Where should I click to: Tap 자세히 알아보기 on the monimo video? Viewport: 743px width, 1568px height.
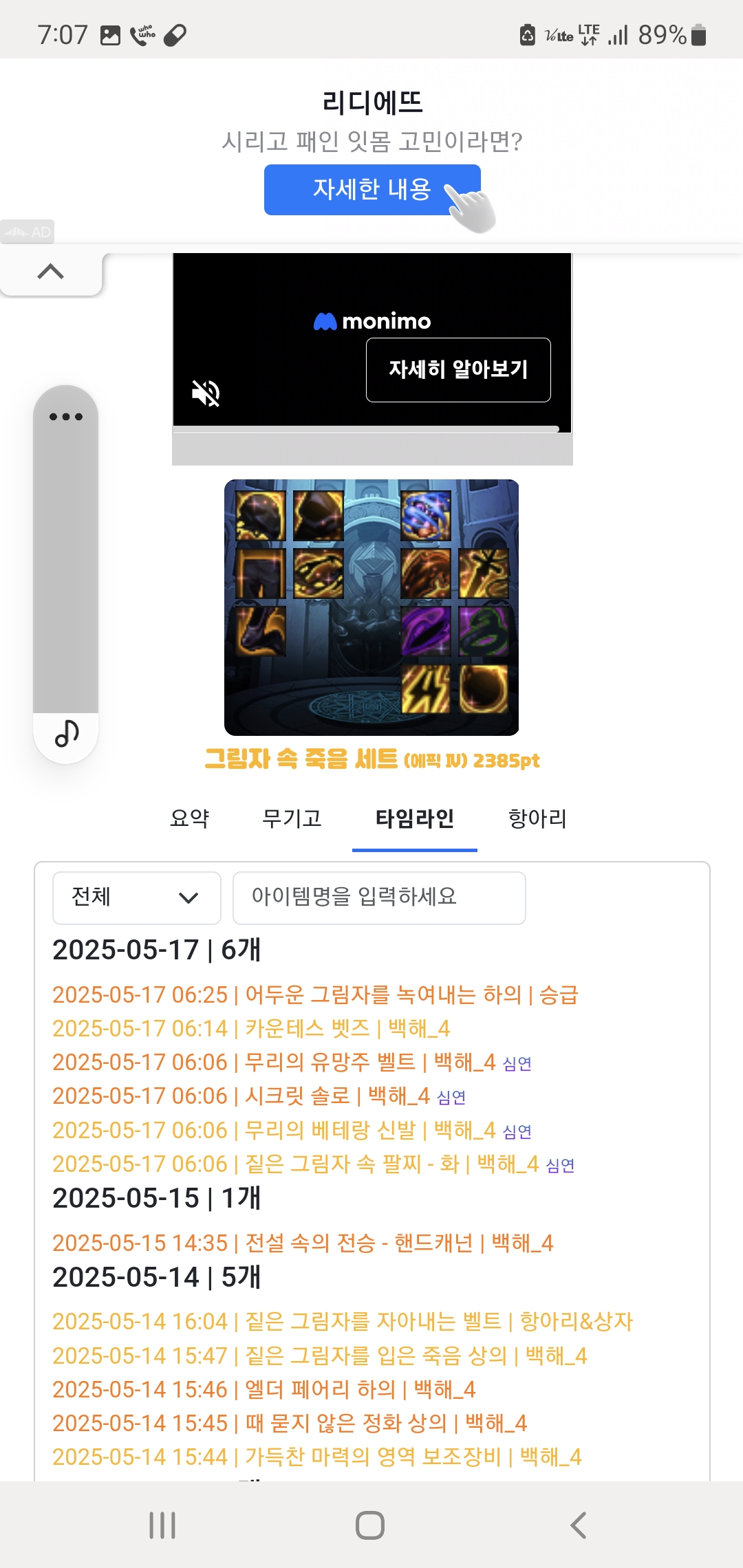click(458, 369)
